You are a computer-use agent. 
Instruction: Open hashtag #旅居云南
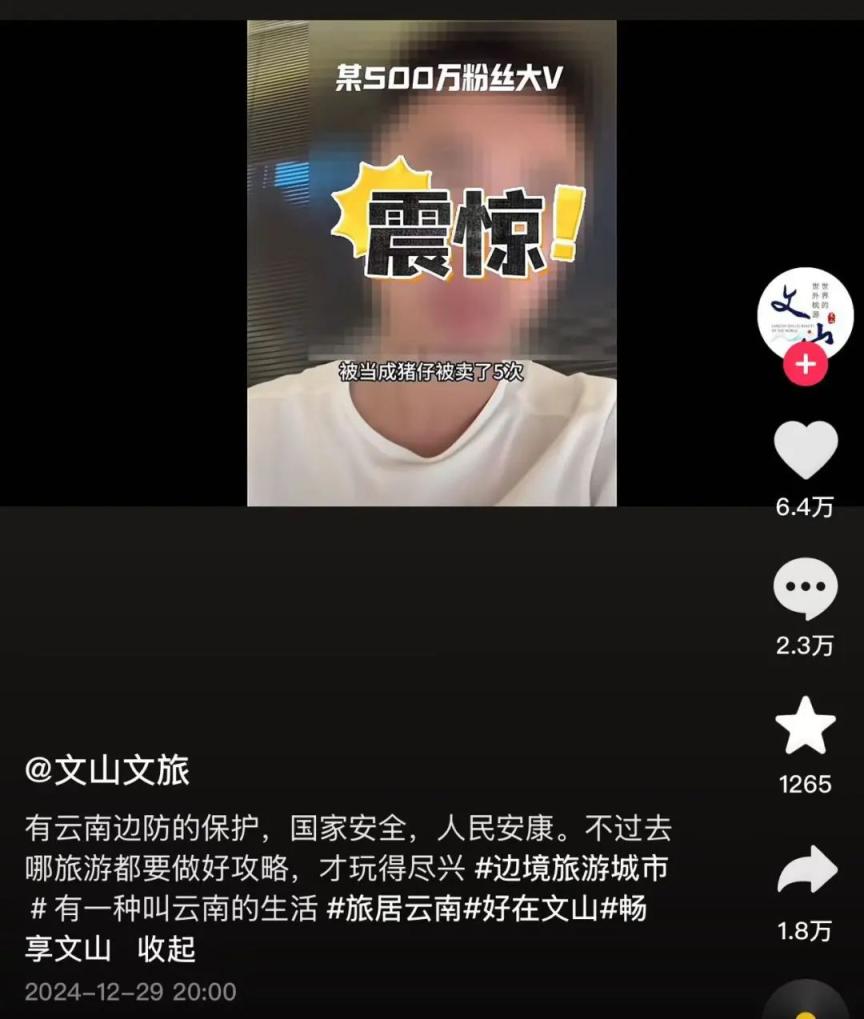[394, 908]
